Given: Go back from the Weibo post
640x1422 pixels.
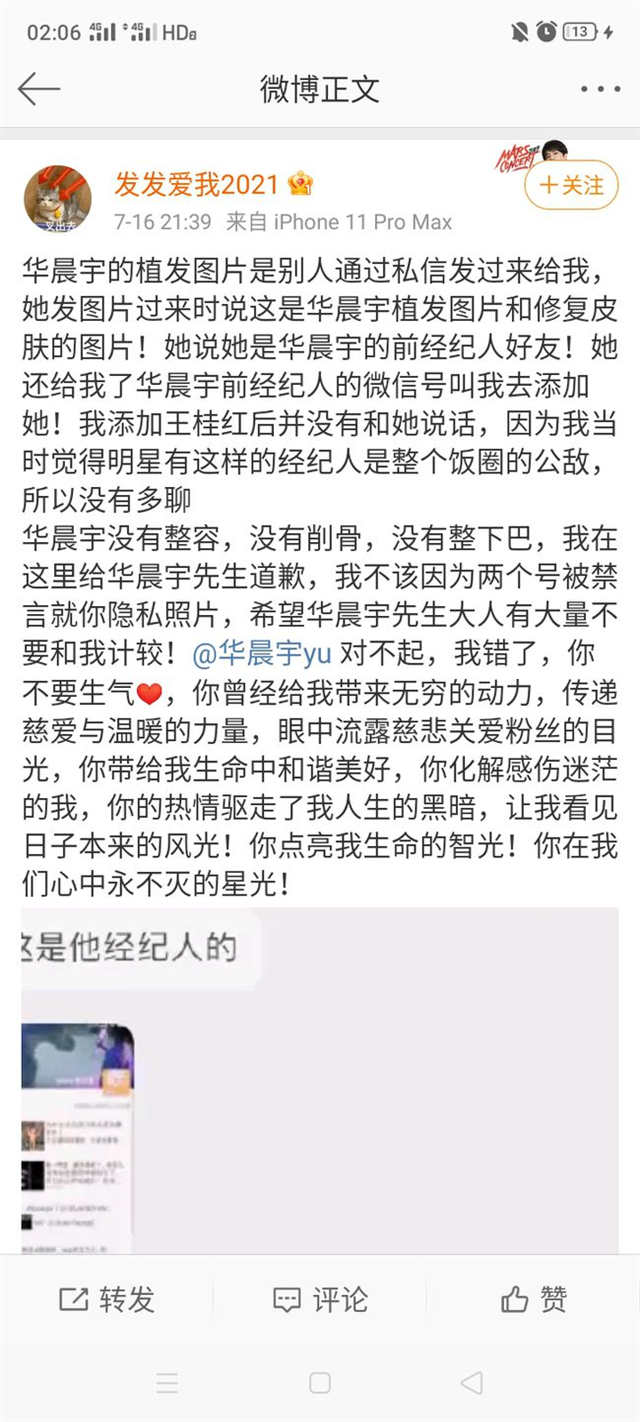Looking at the screenshot, I should [x=39, y=89].
